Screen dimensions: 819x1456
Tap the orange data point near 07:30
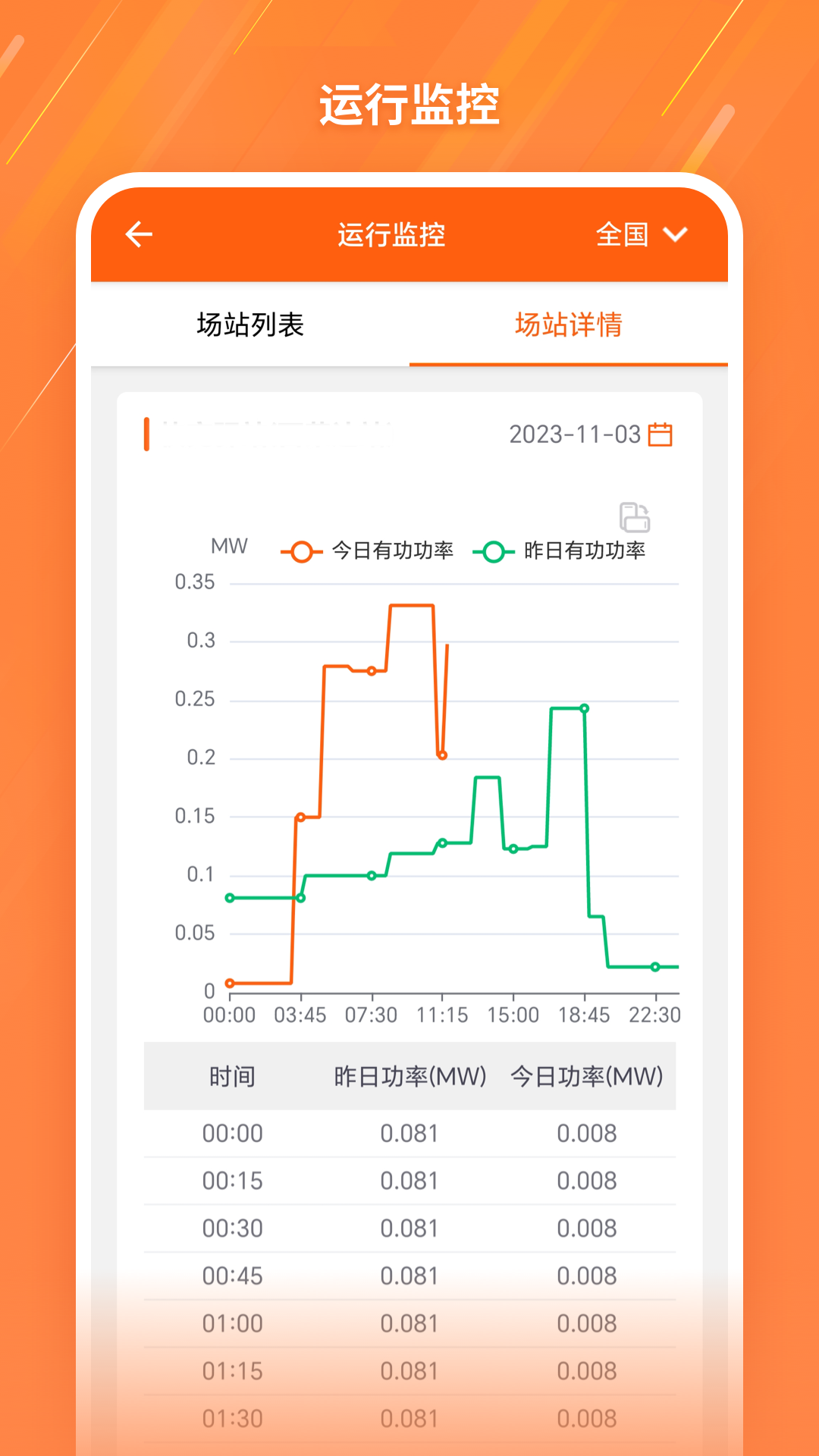[x=371, y=670]
